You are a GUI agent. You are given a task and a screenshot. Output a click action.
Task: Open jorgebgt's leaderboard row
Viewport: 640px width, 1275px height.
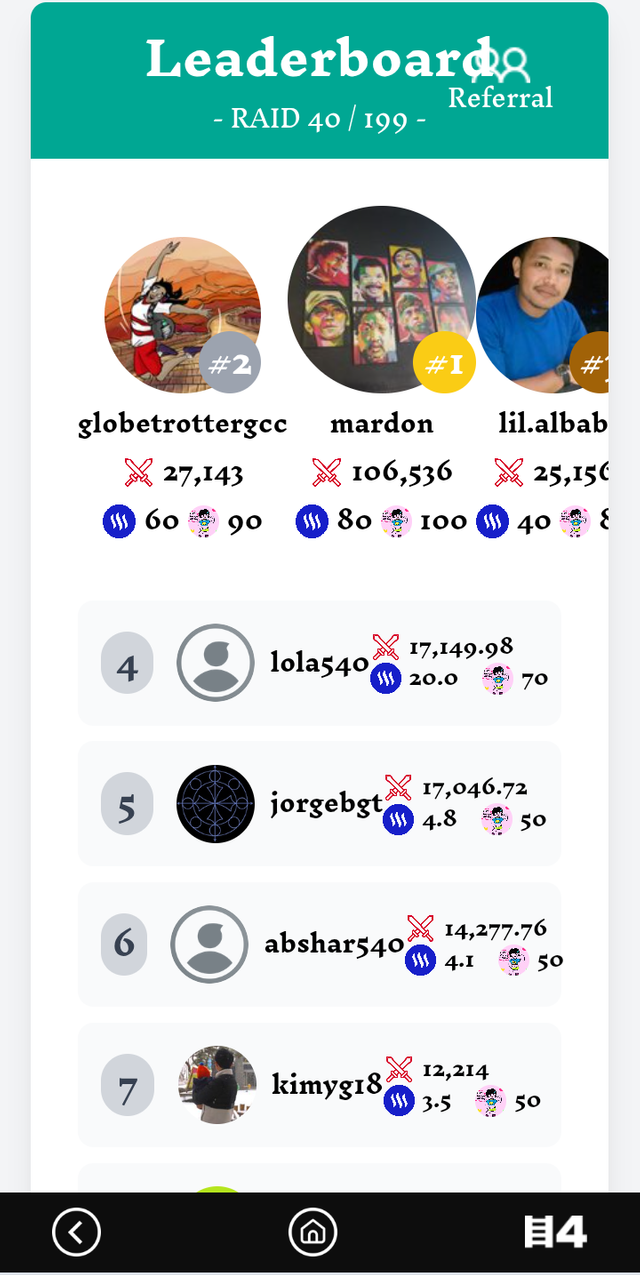point(319,803)
